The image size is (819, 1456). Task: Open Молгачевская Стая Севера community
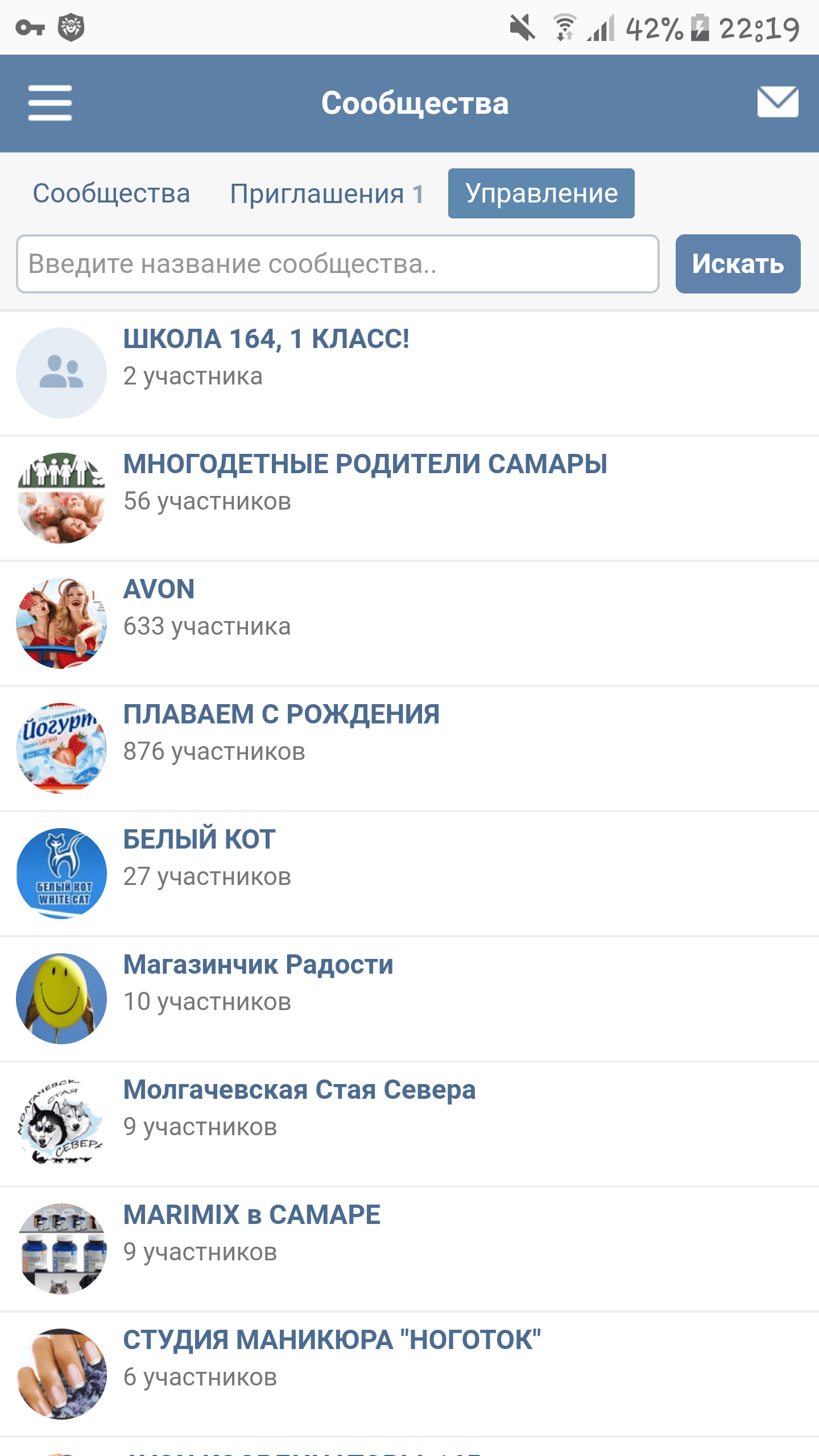(299, 1090)
